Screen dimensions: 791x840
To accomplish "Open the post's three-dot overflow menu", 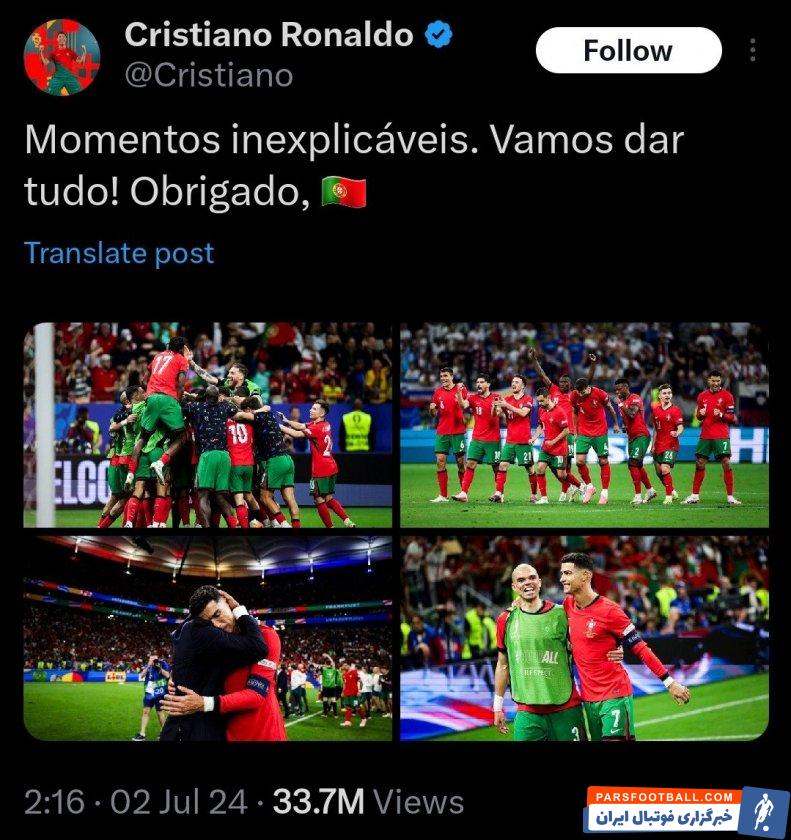I will coord(753,50).
